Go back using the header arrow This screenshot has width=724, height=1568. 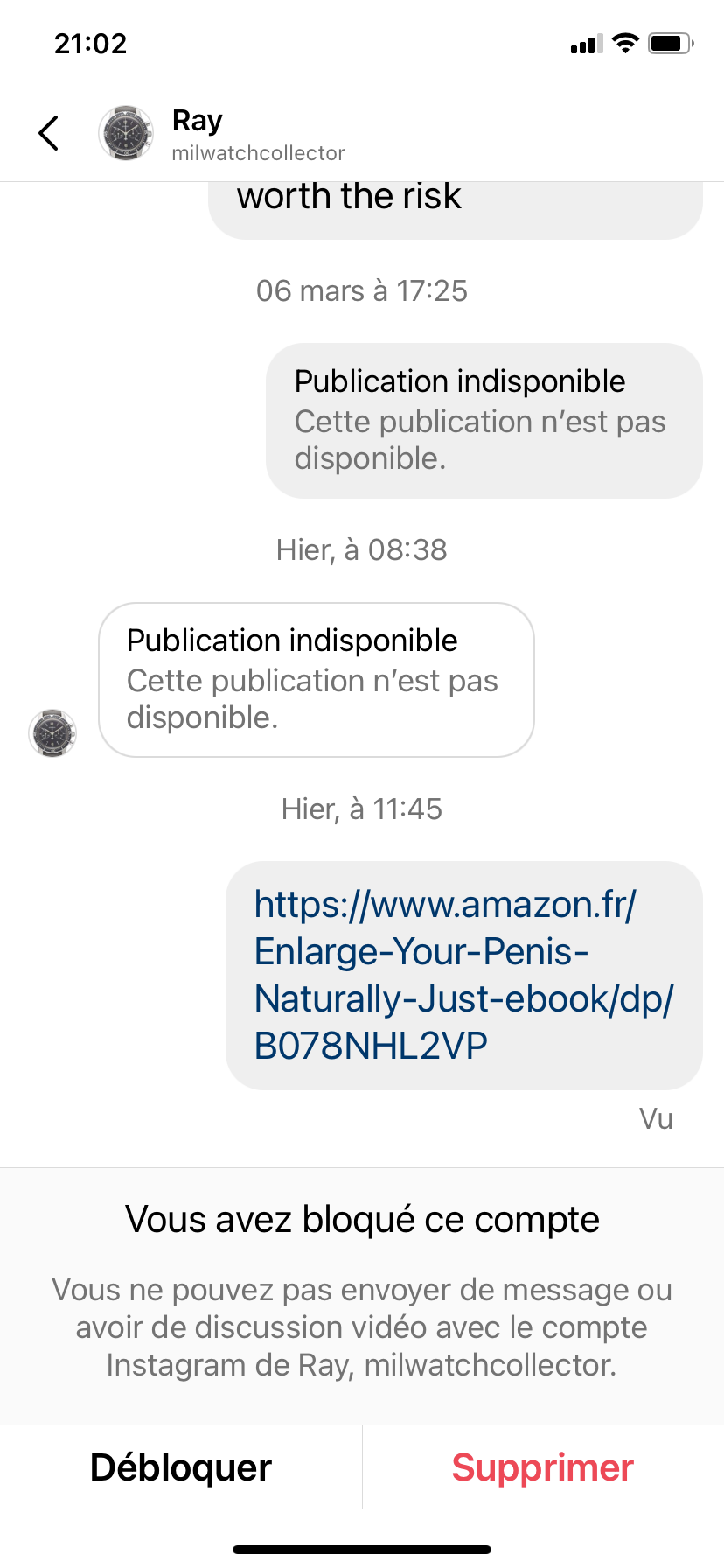pyautogui.click(x=49, y=133)
